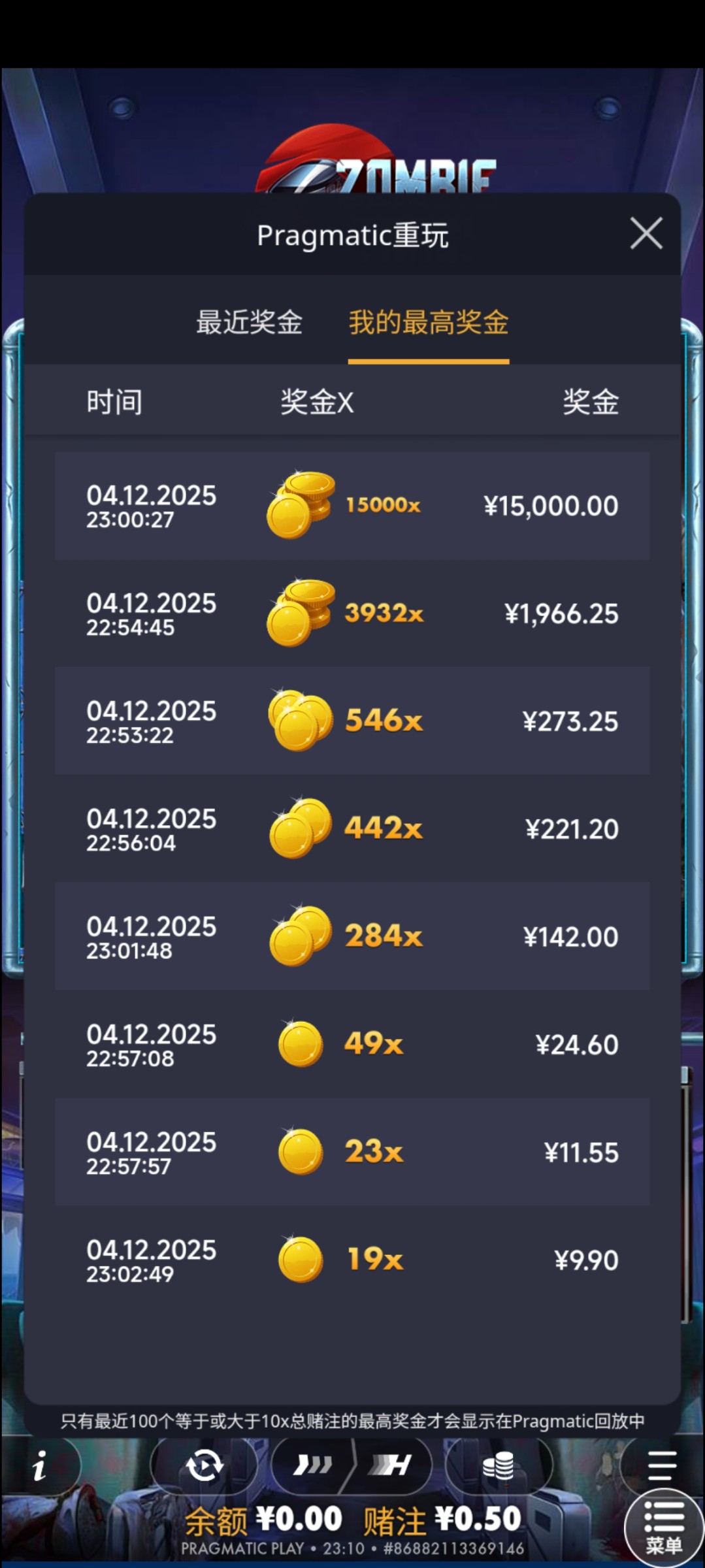Open the 23x win at 22:57:57
The image size is (705, 1568).
point(352,1152)
